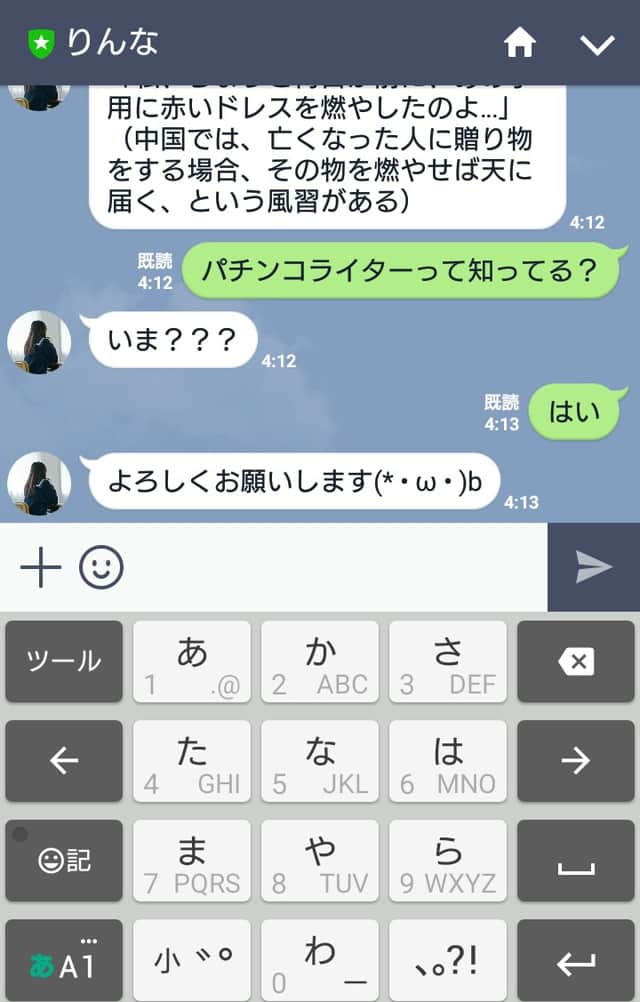Send the message with the arrow button
The width and height of the screenshot is (640, 1002).
594,567
